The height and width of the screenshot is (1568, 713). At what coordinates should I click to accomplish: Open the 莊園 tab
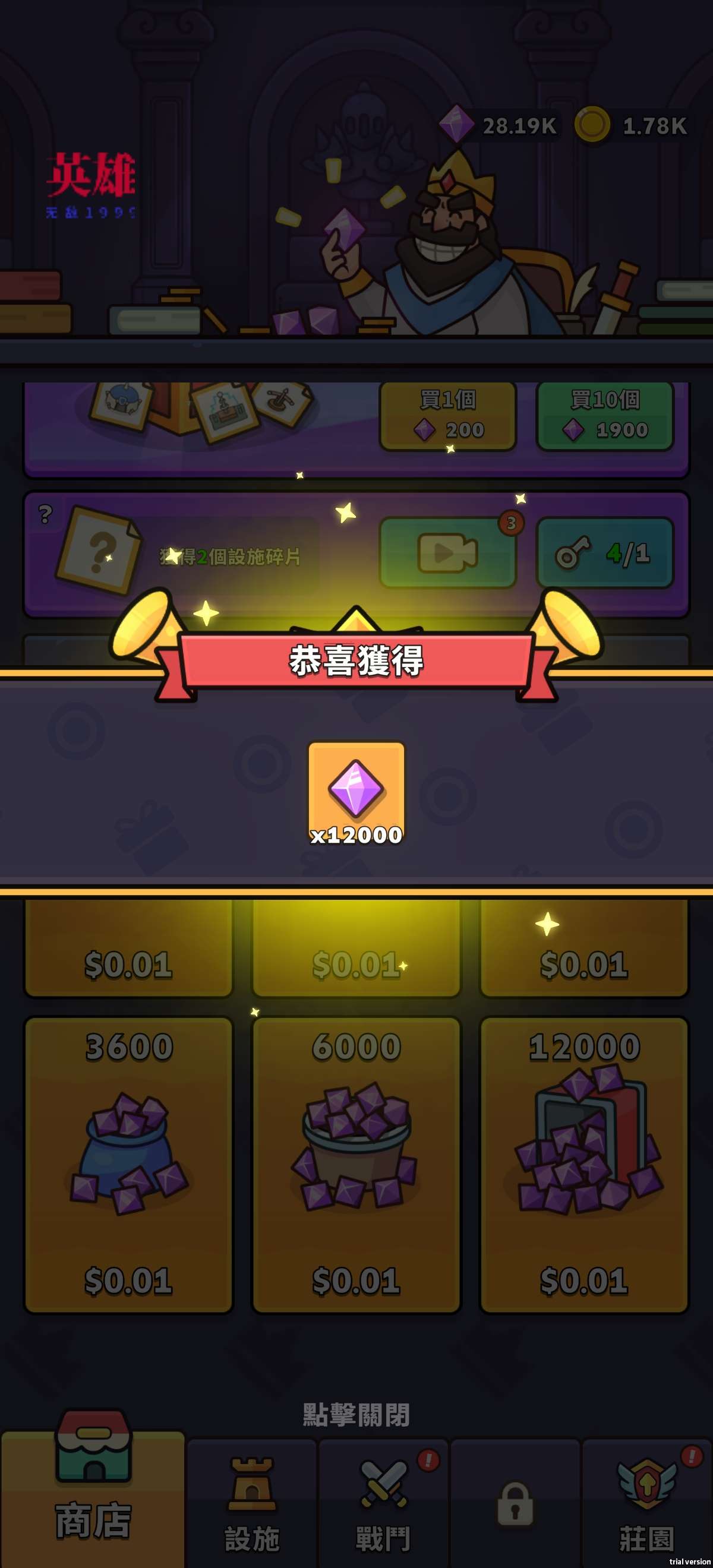pyautogui.click(x=646, y=1504)
